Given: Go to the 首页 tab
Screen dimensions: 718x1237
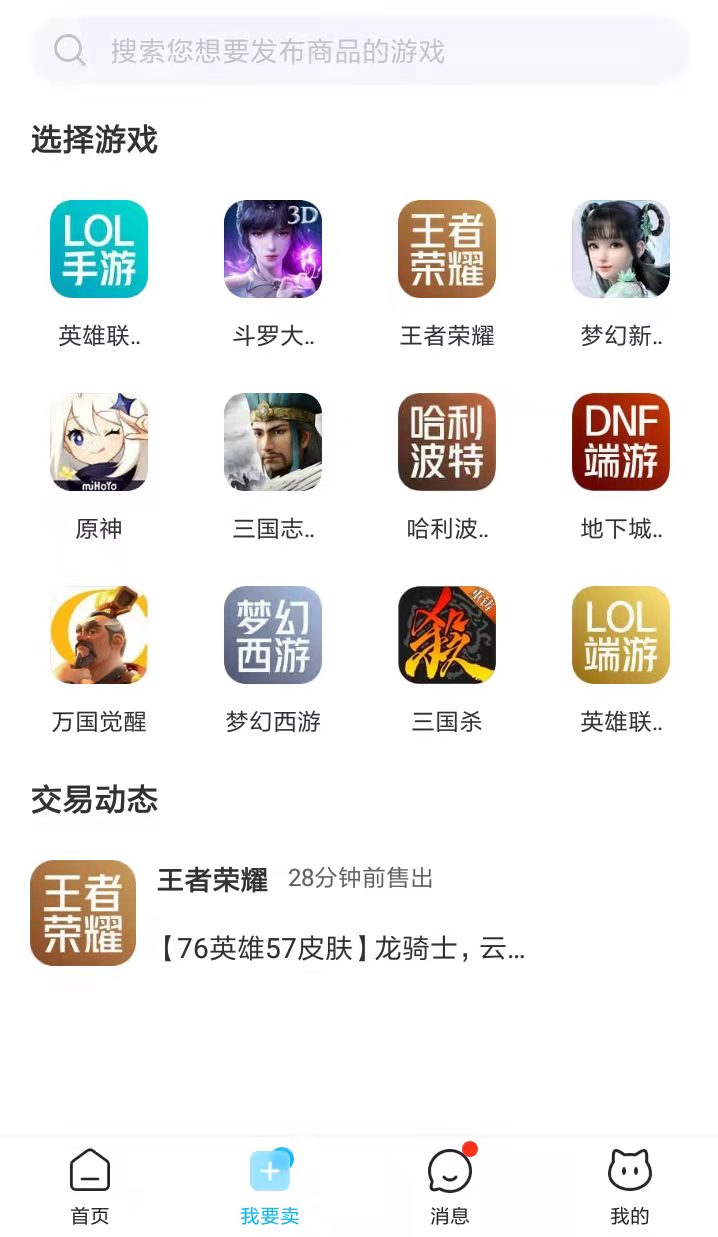Looking at the screenshot, I should tap(90, 1185).
